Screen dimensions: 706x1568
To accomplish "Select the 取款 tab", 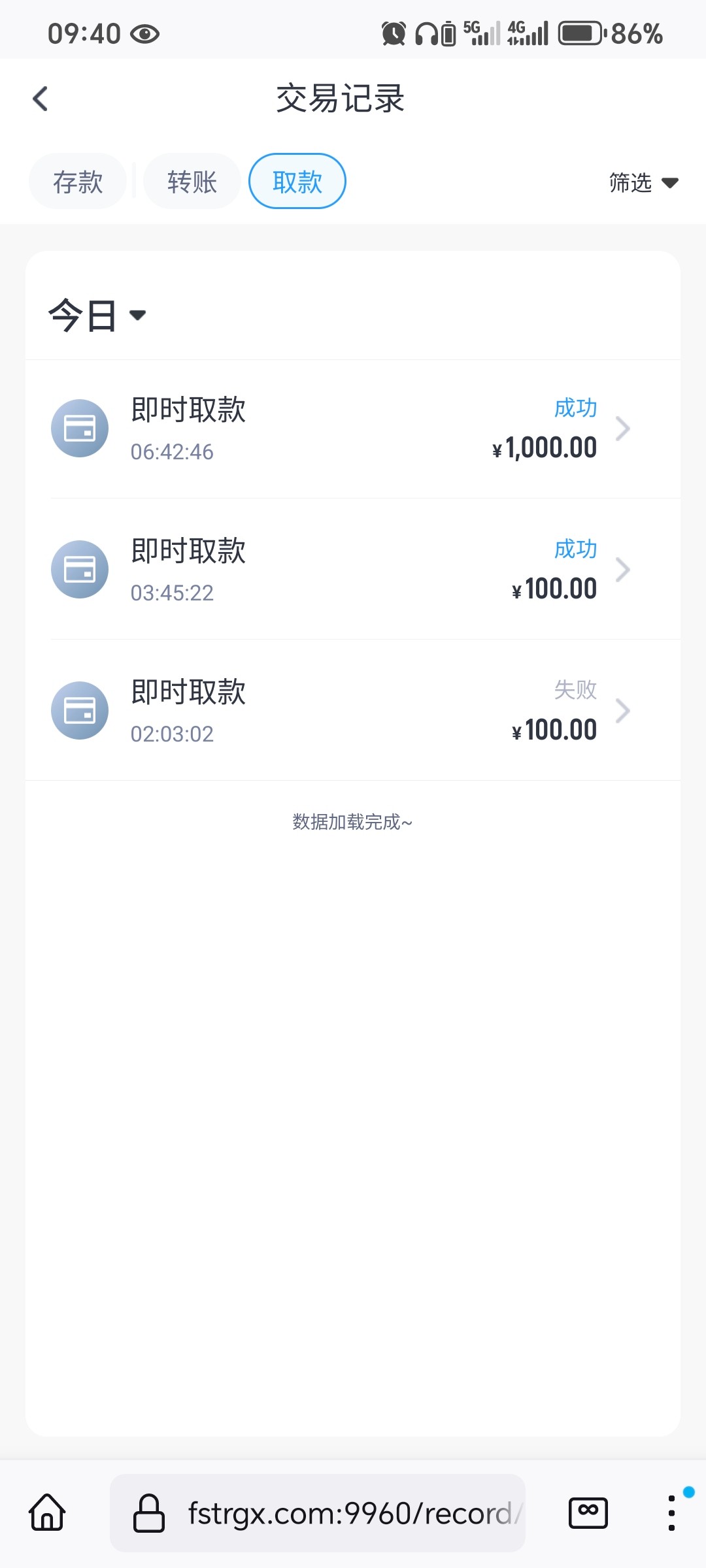I will (x=297, y=182).
